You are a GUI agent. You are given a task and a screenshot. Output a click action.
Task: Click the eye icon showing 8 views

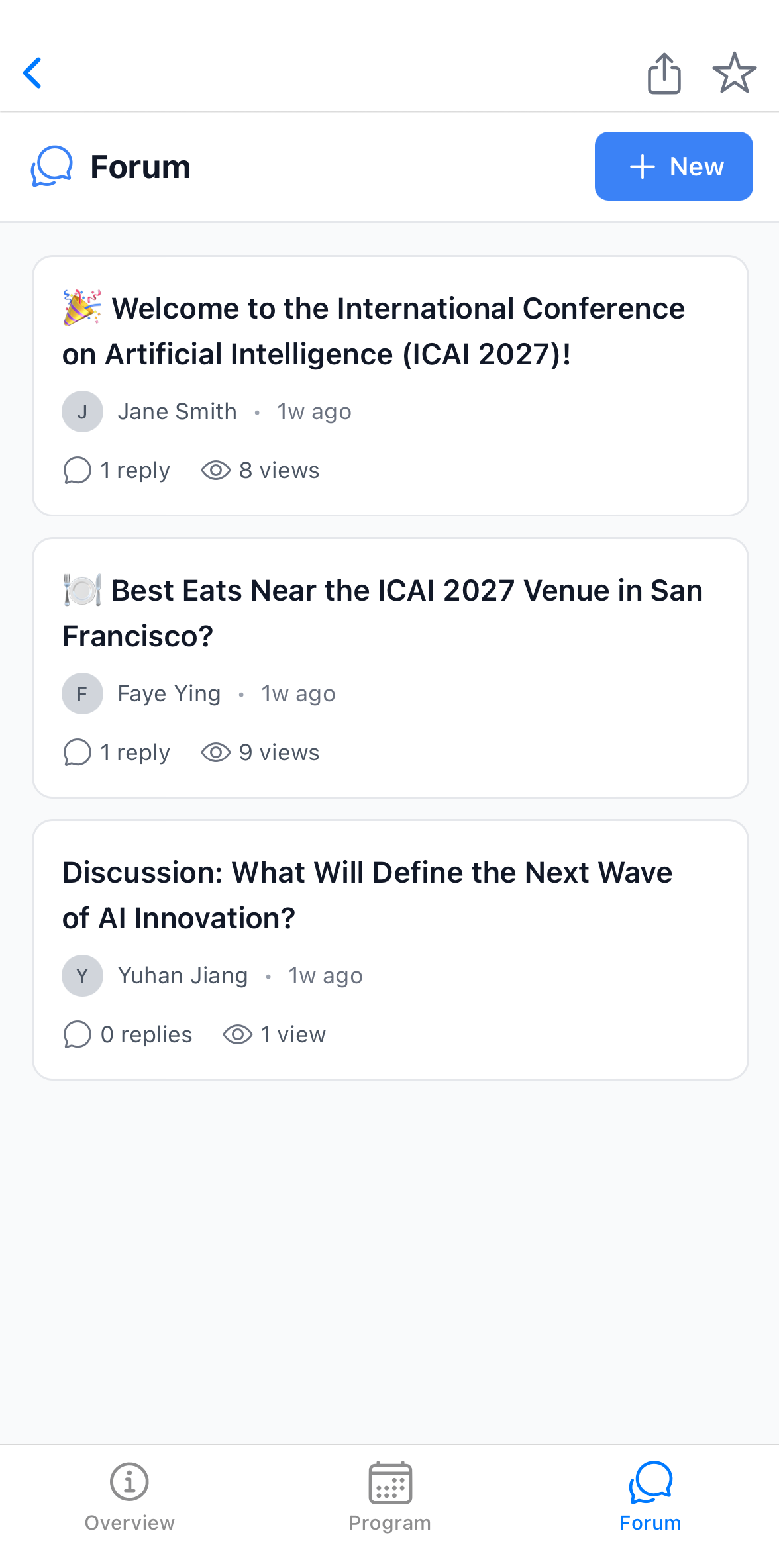(x=217, y=470)
